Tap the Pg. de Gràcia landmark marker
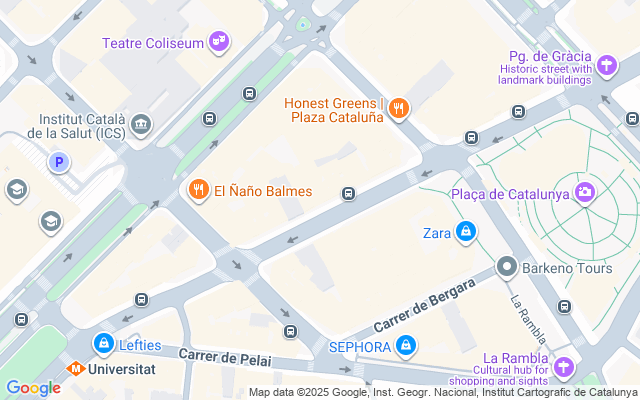This screenshot has width=640, height=400. (x=606, y=67)
